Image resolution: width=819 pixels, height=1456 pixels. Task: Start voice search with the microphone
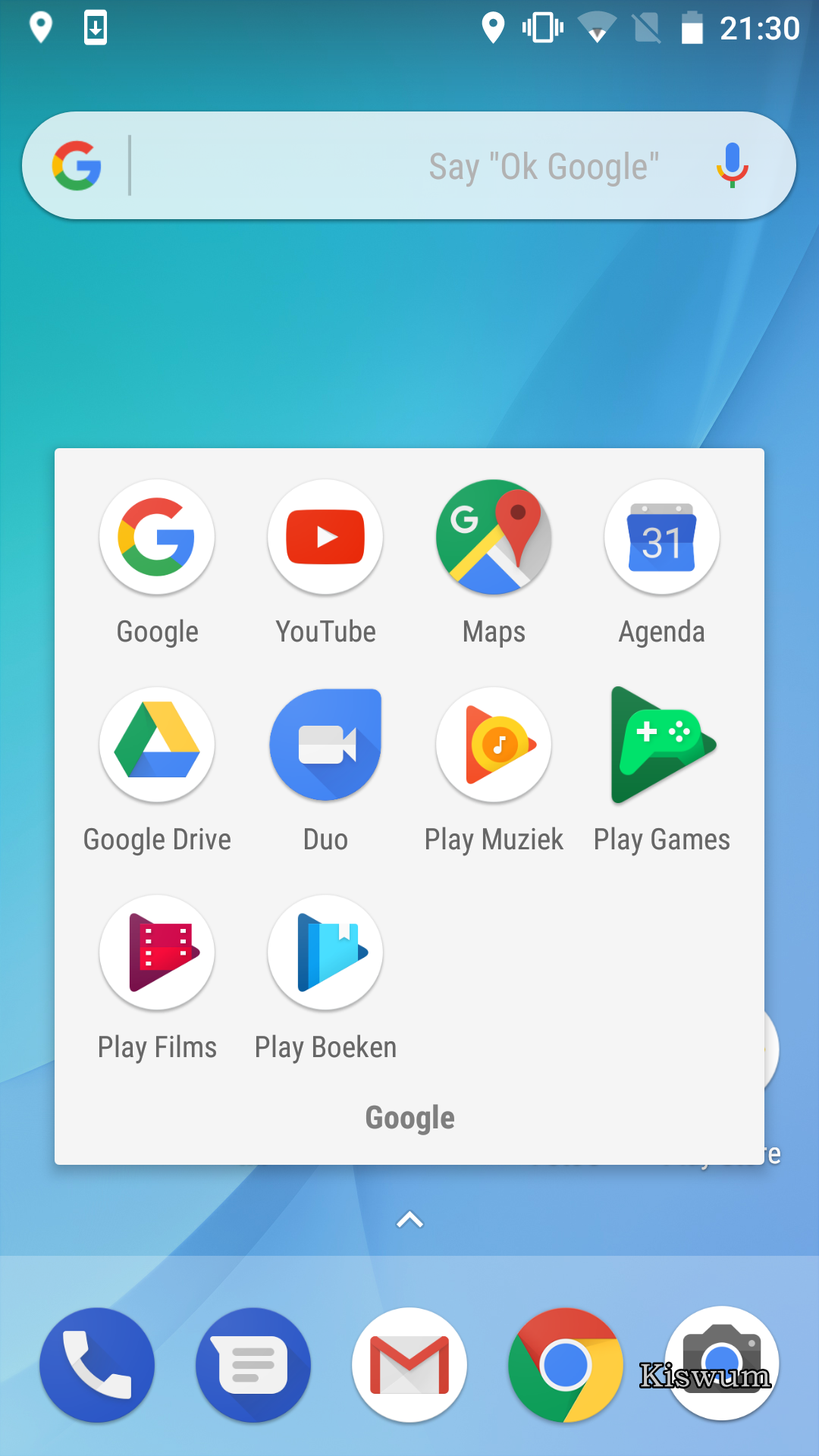(732, 165)
